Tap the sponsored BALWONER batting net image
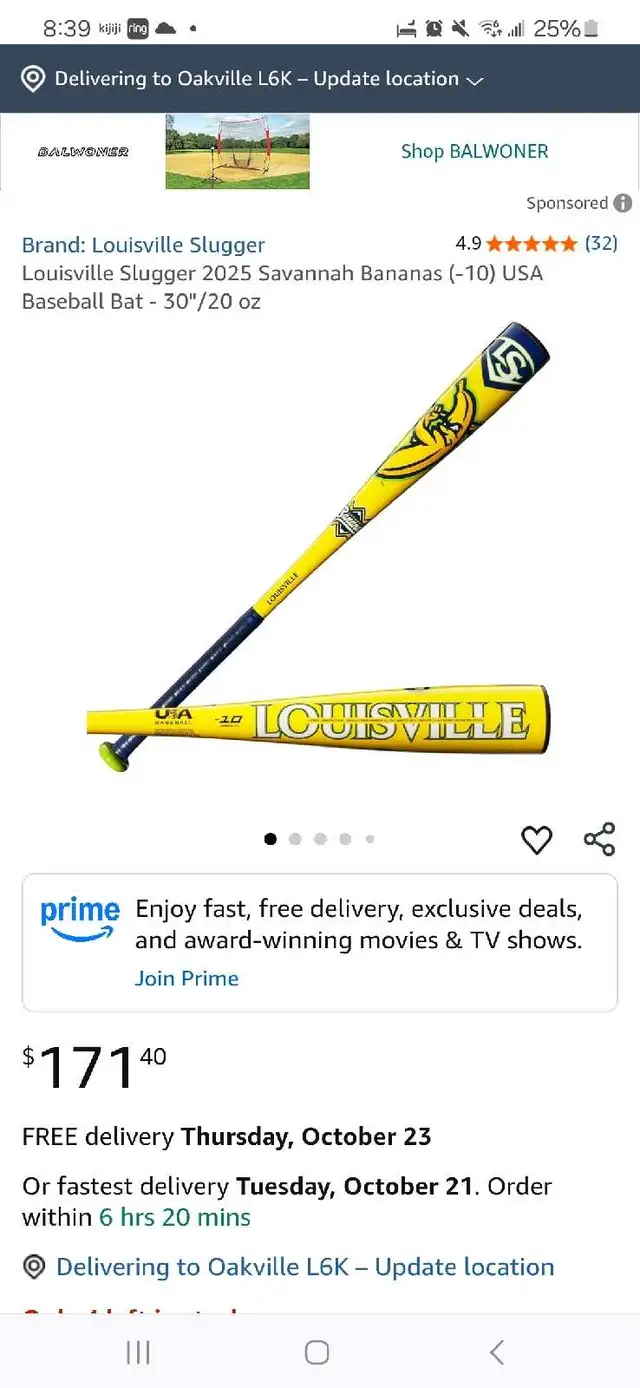640x1388 pixels. tap(237, 151)
